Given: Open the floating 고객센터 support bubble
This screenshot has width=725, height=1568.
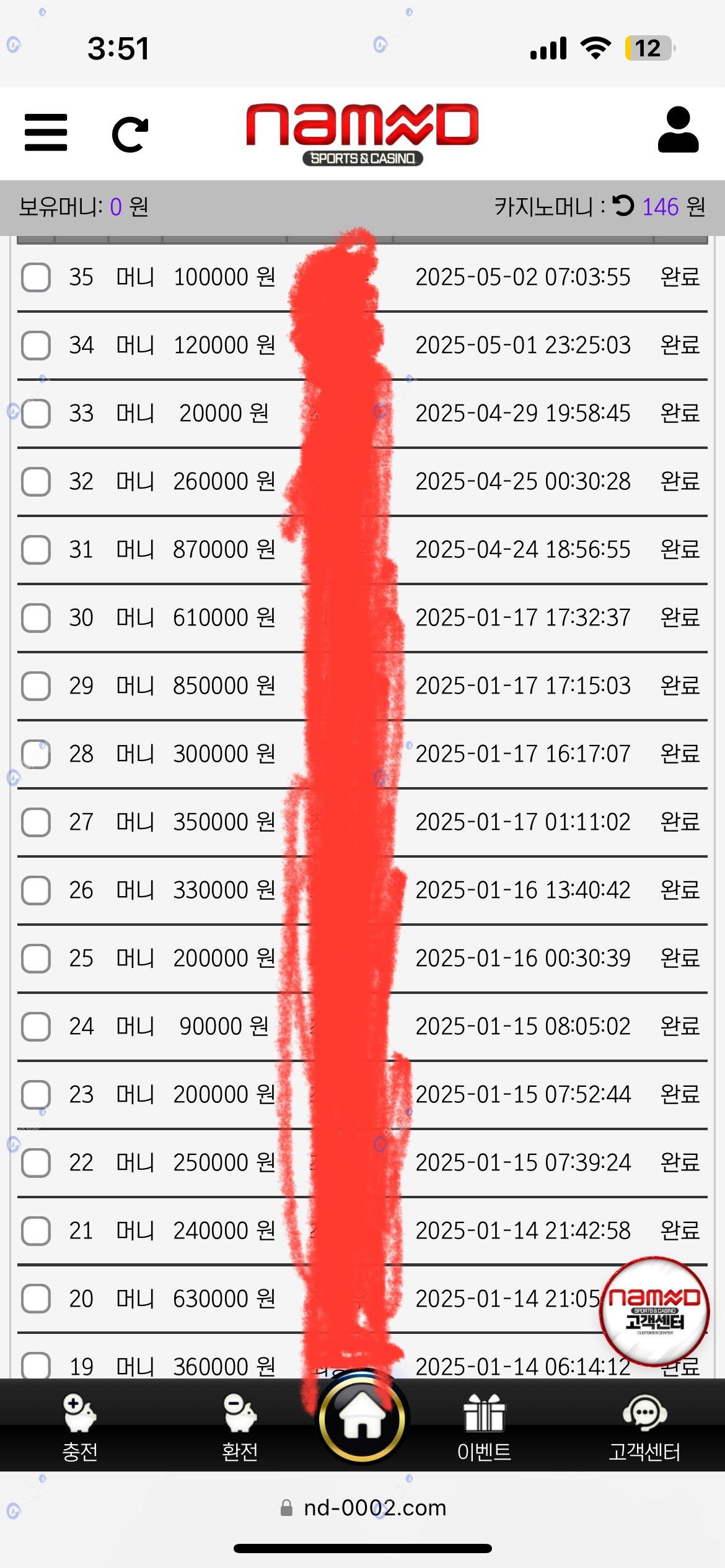Looking at the screenshot, I should pos(654,1310).
